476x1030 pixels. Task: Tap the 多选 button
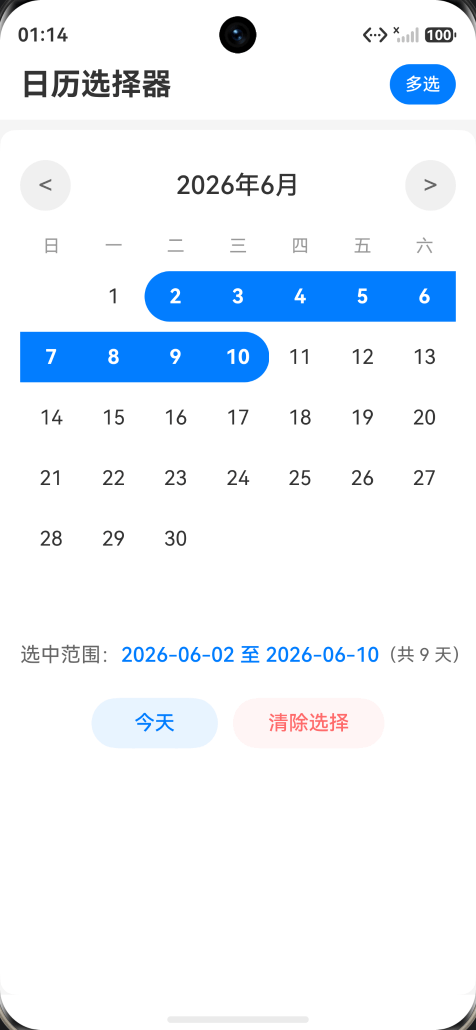tap(422, 85)
